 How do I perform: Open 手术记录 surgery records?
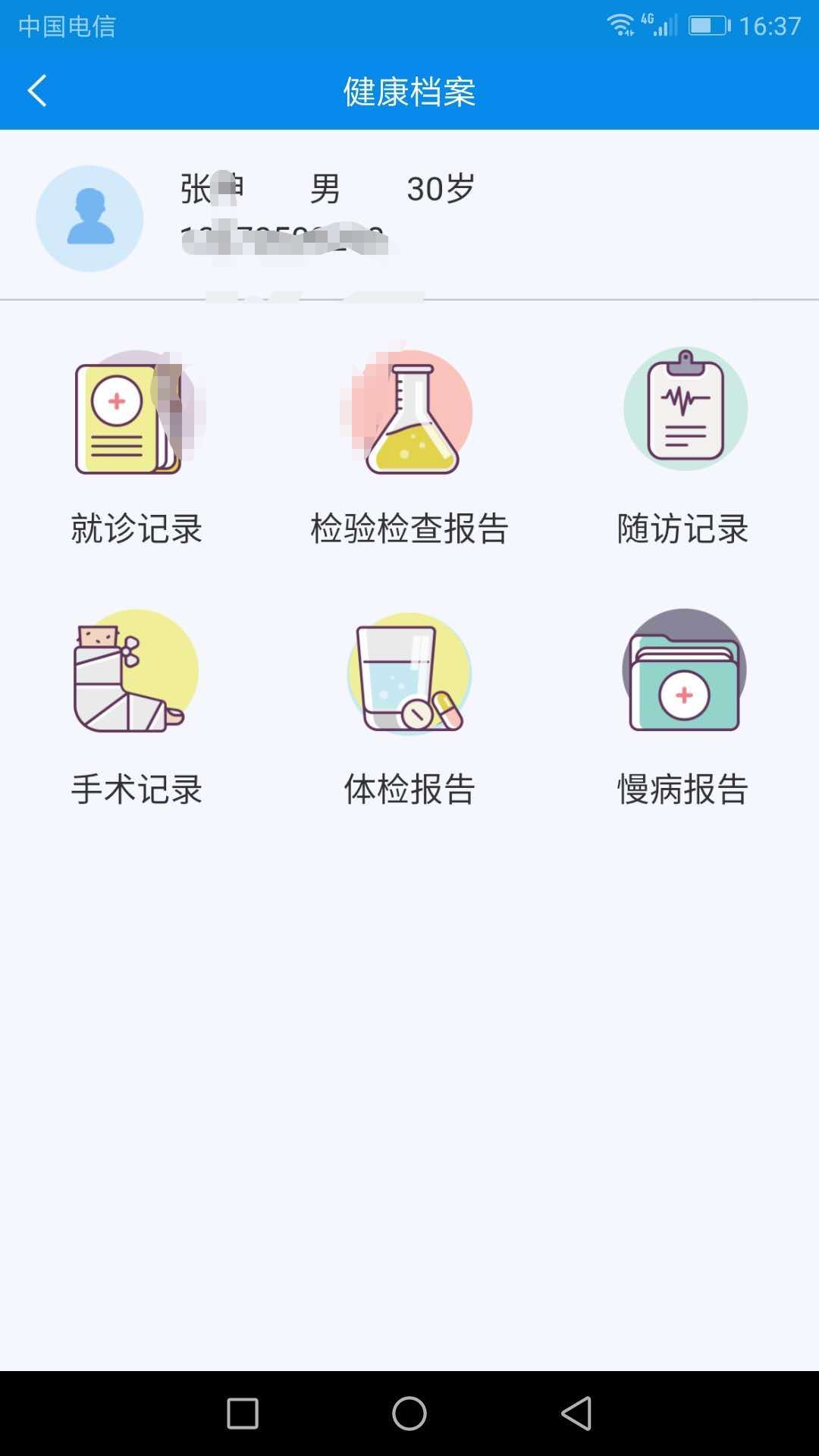point(136,707)
